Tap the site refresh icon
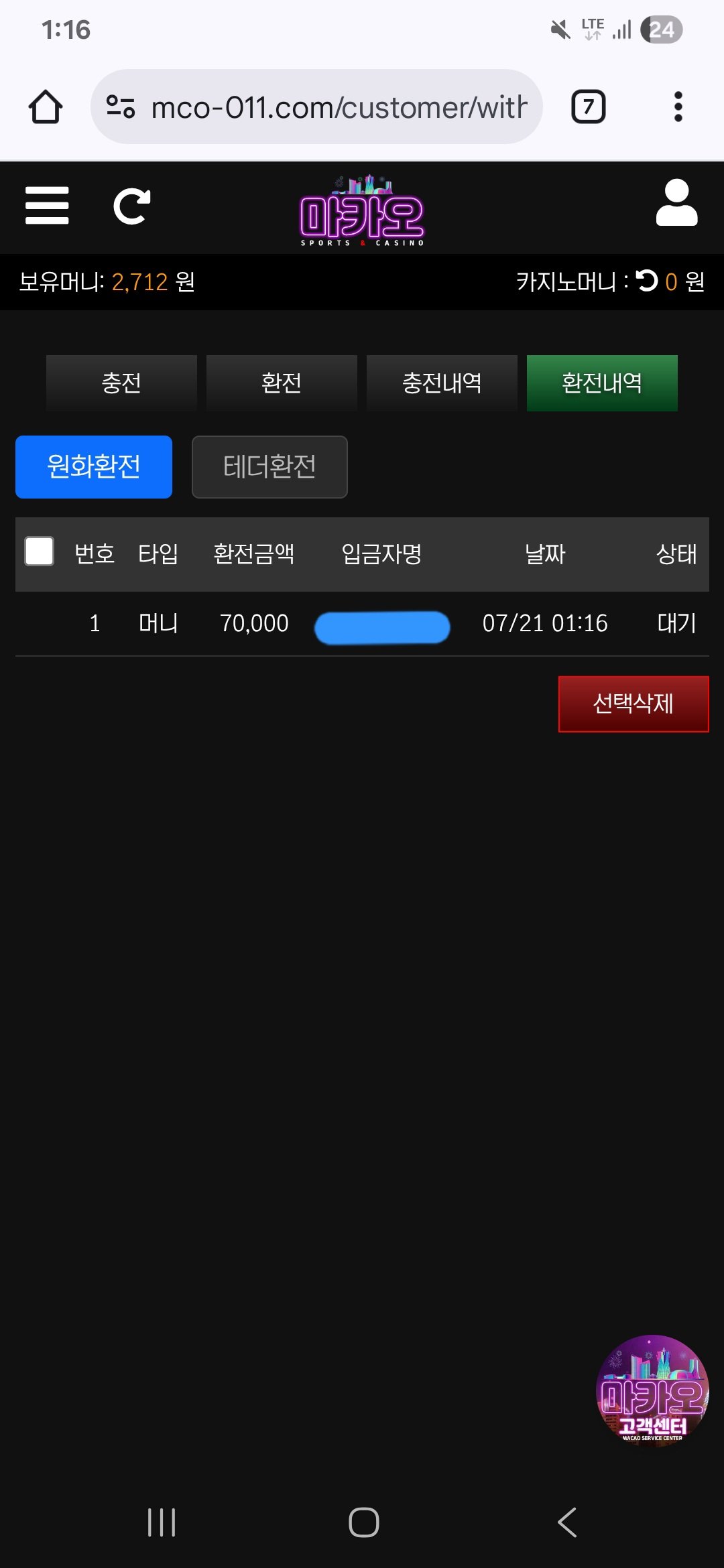Viewport: 724px width, 1568px height. point(131,206)
